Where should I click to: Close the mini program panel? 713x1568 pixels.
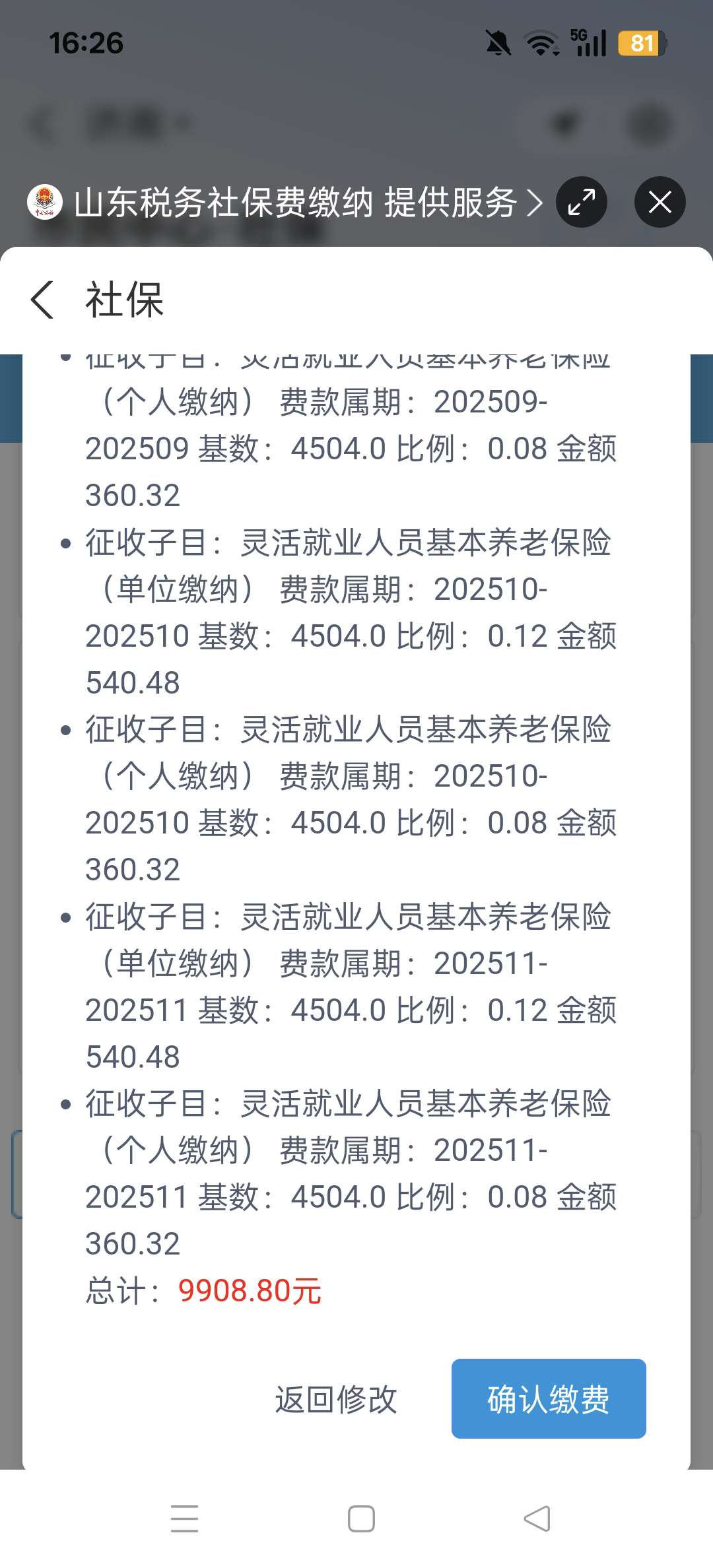click(660, 202)
